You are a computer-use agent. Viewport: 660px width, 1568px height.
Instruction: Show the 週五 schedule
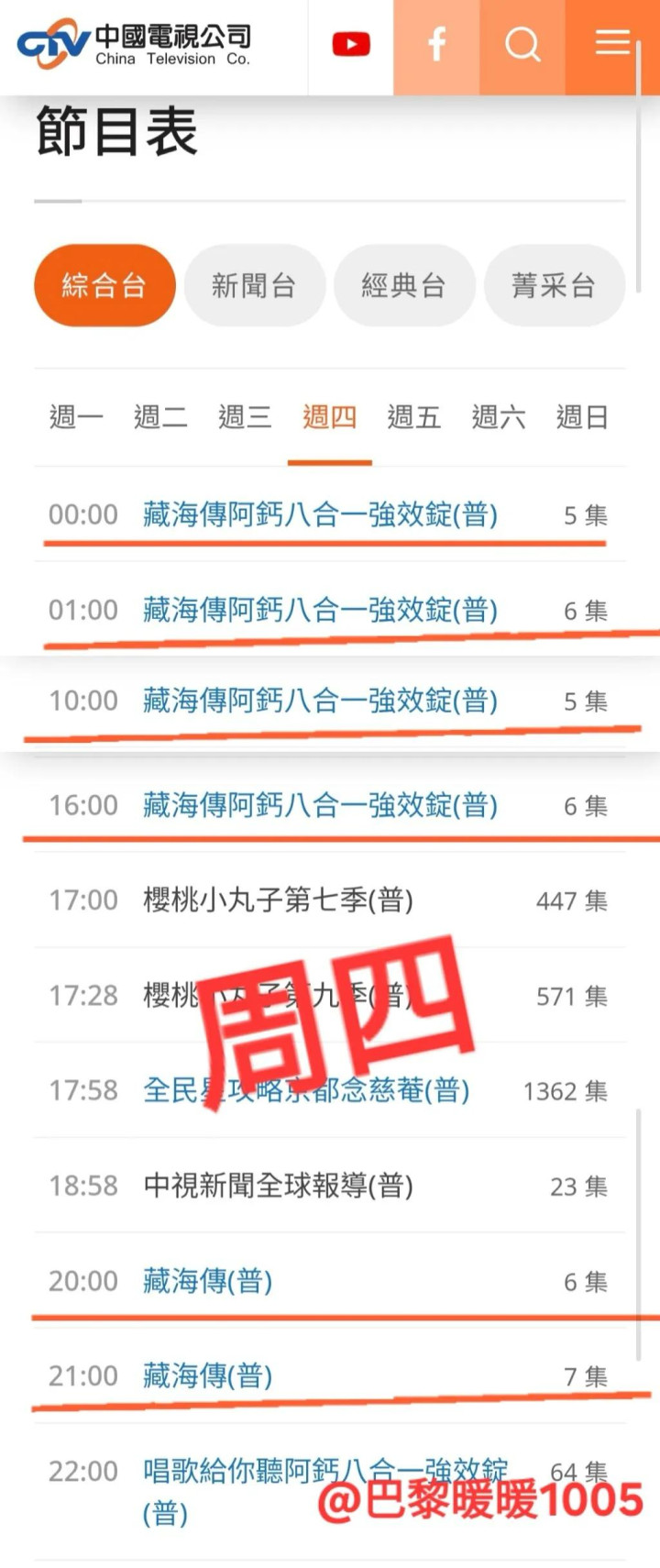pos(413,417)
